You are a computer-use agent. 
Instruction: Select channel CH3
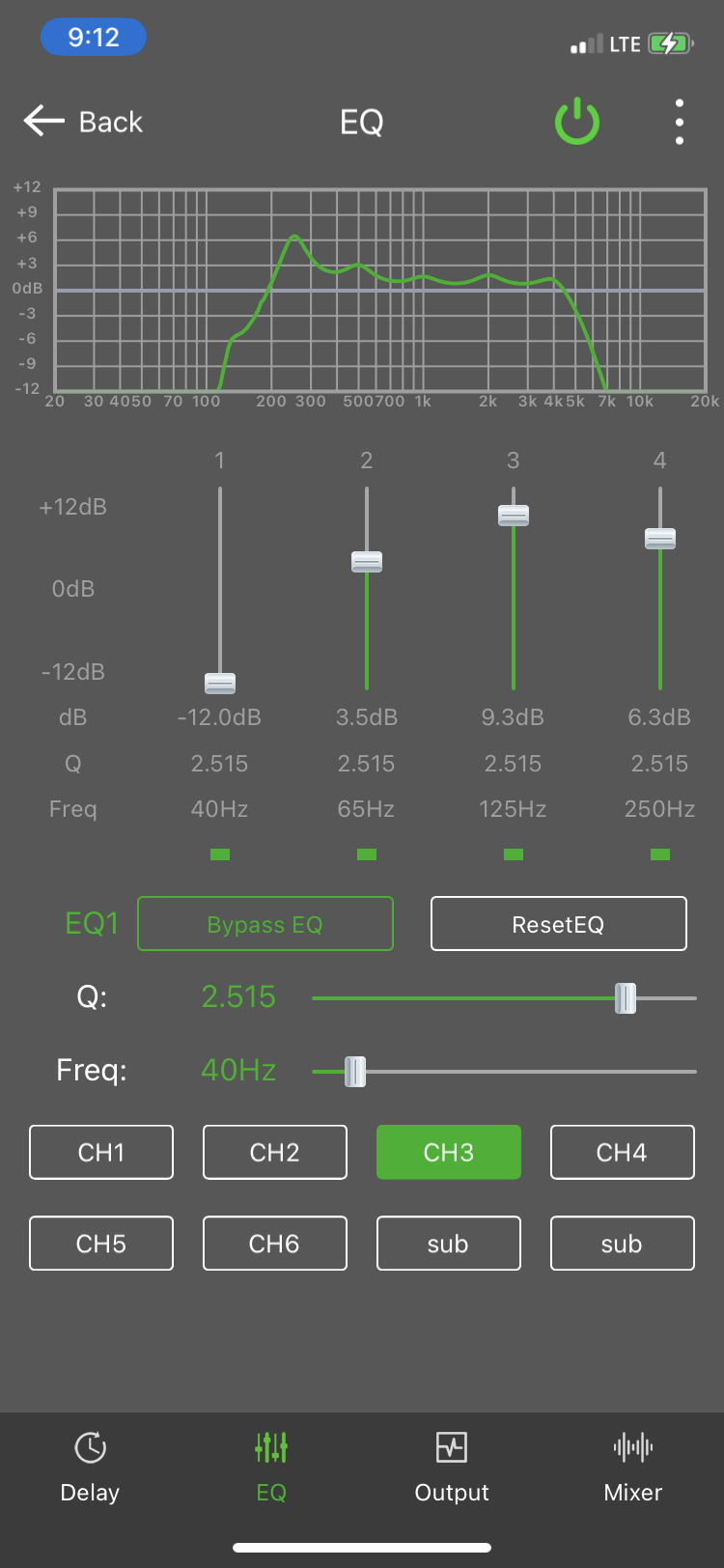coord(448,1152)
